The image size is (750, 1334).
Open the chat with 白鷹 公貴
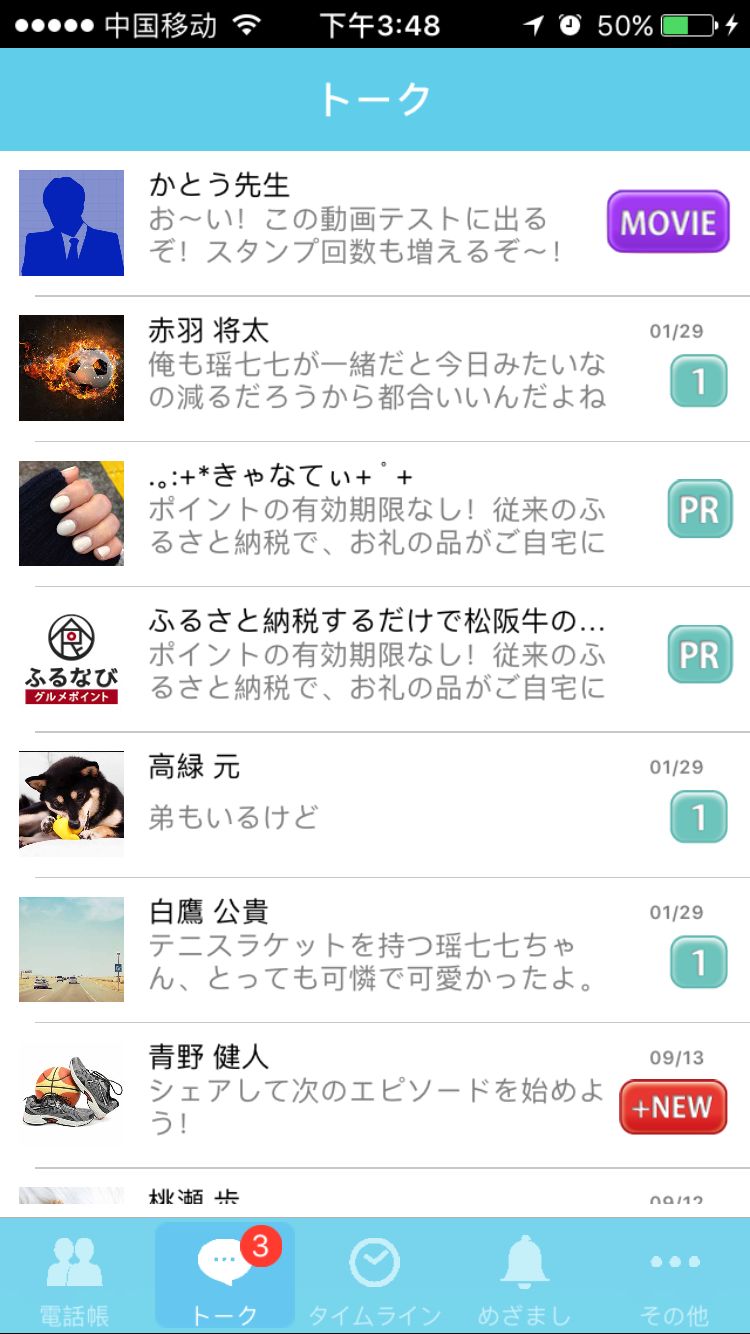pyautogui.click(x=375, y=950)
